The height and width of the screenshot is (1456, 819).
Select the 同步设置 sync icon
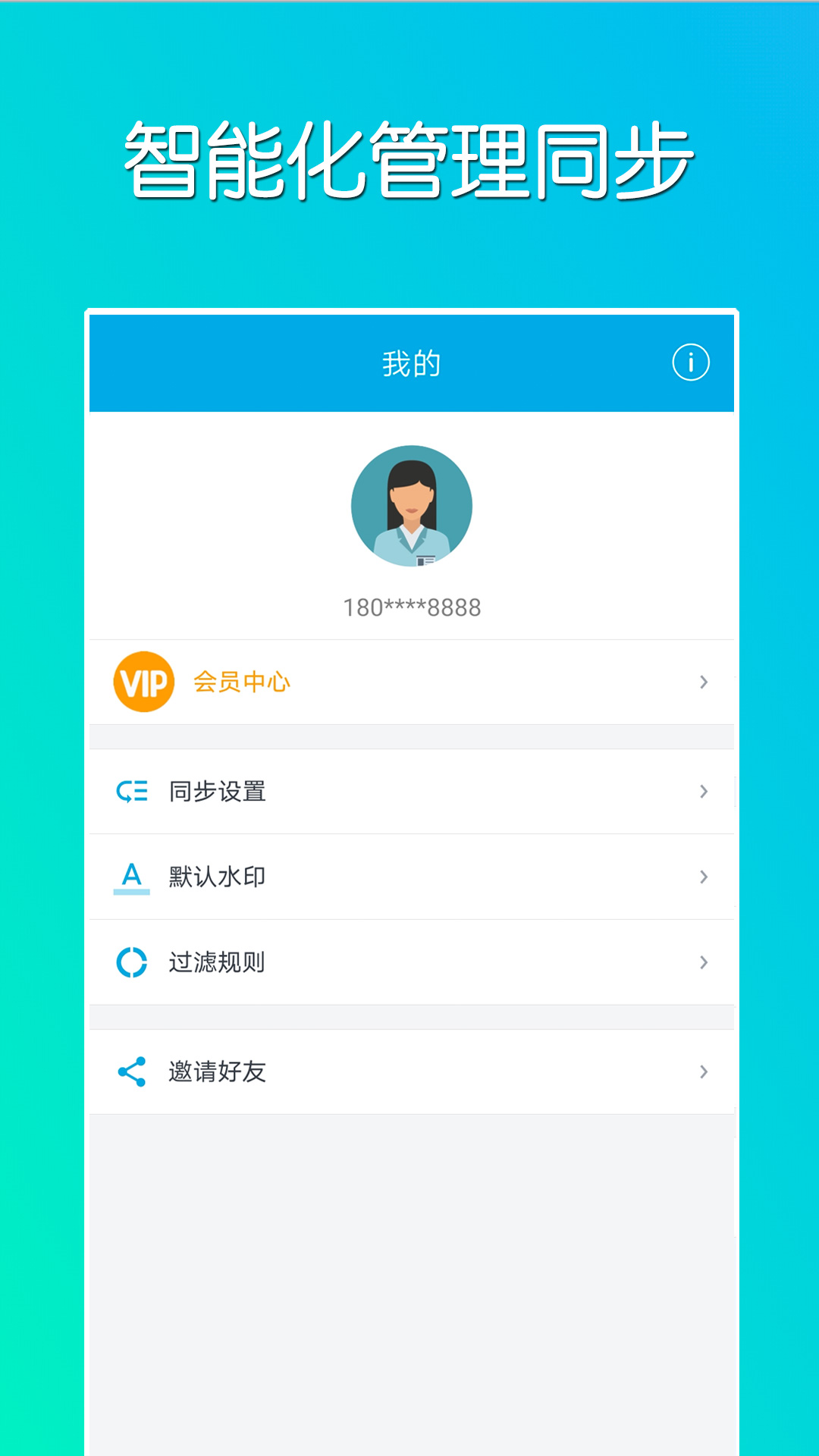pyautogui.click(x=132, y=792)
